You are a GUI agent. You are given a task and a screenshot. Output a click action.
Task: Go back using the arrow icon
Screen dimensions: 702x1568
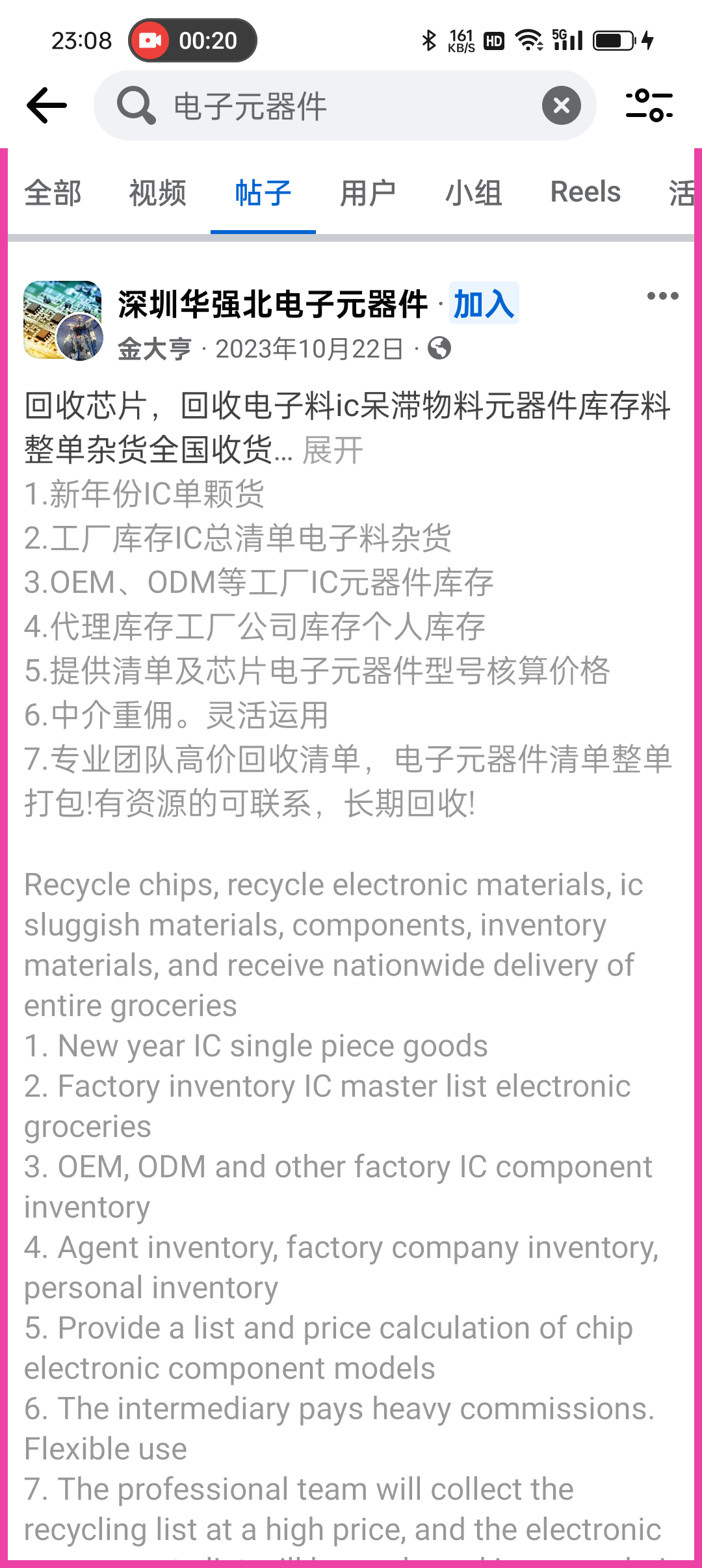47,105
